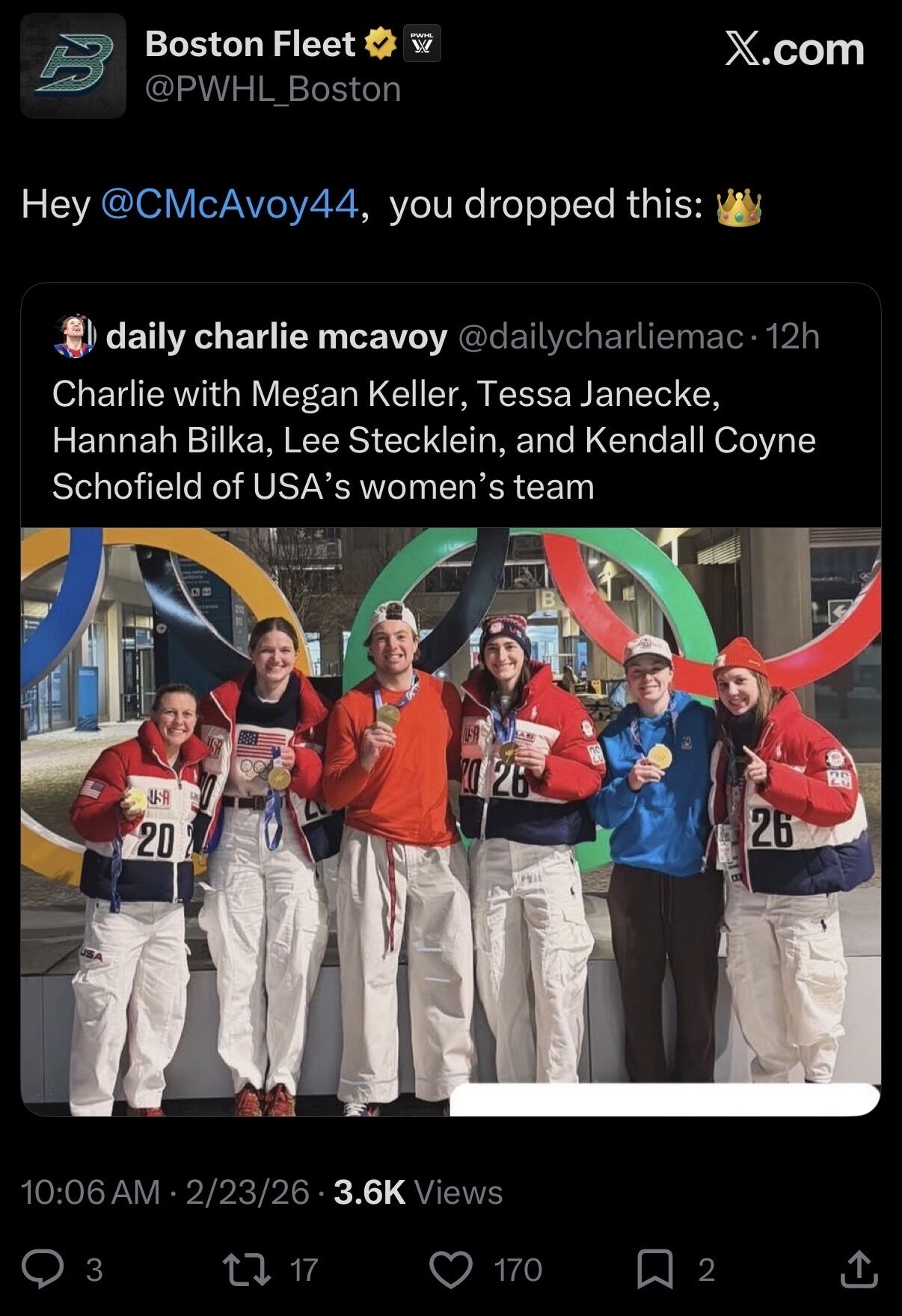Image resolution: width=902 pixels, height=1316 pixels.
Task: Open the Boston Fleet account name
Action: [x=250, y=44]
